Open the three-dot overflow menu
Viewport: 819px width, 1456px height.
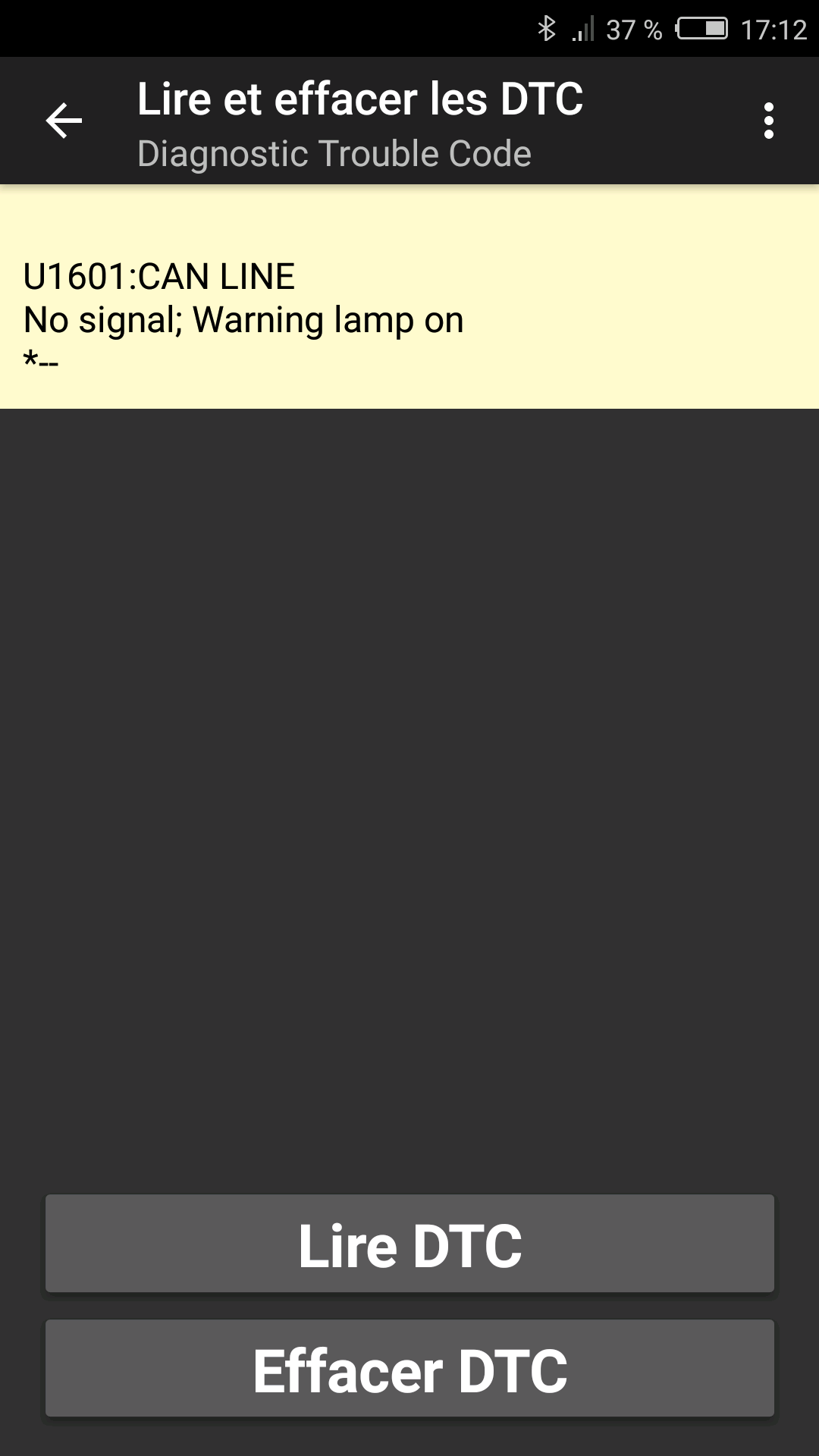pos(769,121)
